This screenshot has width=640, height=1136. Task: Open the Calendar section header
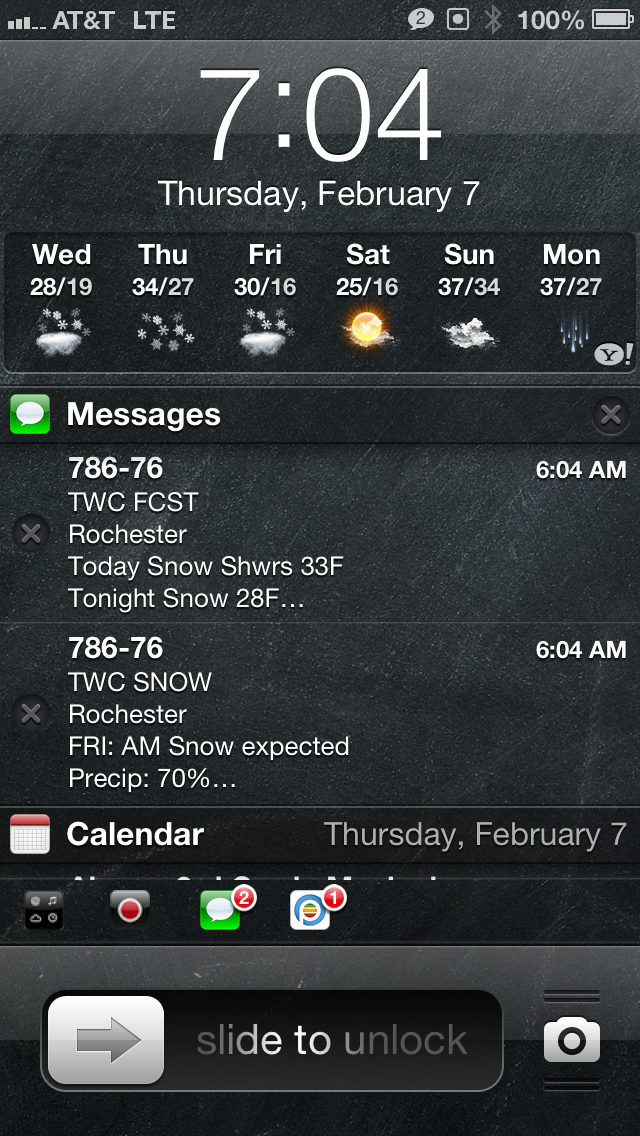320,835
